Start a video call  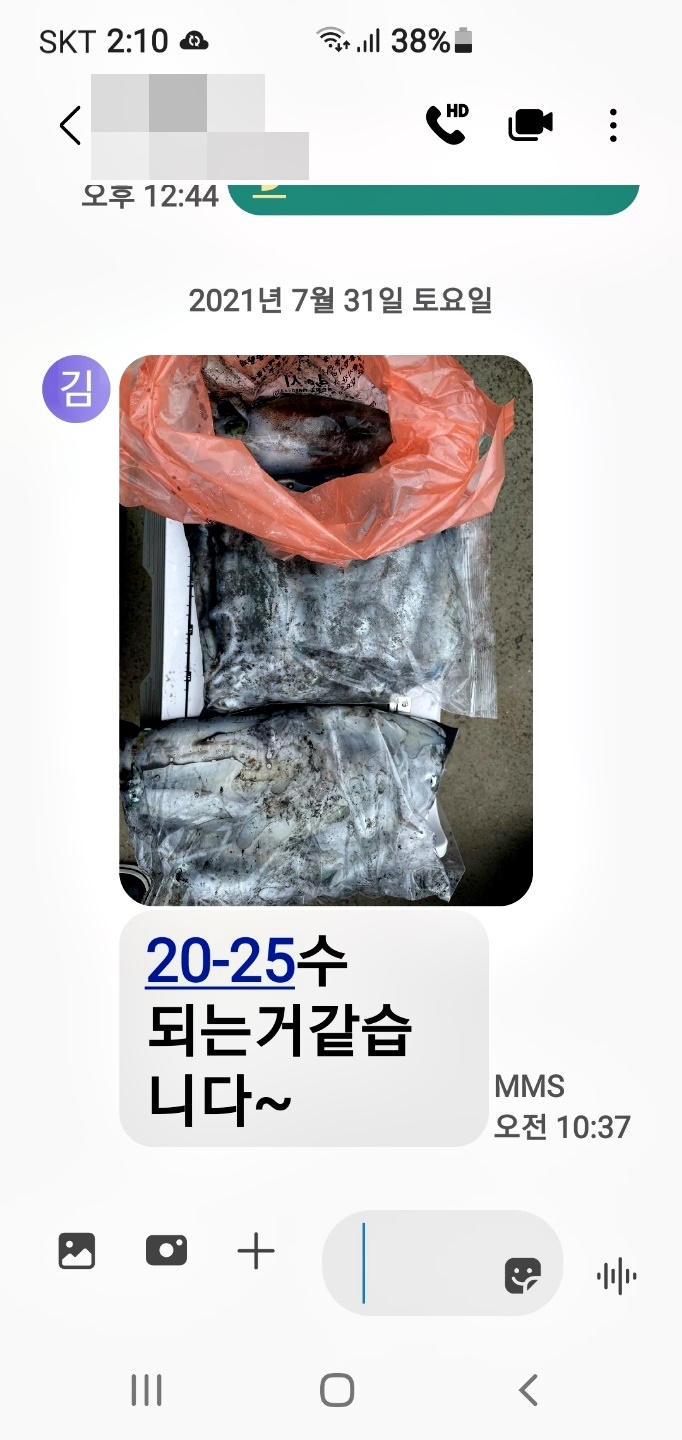[530, 125]
